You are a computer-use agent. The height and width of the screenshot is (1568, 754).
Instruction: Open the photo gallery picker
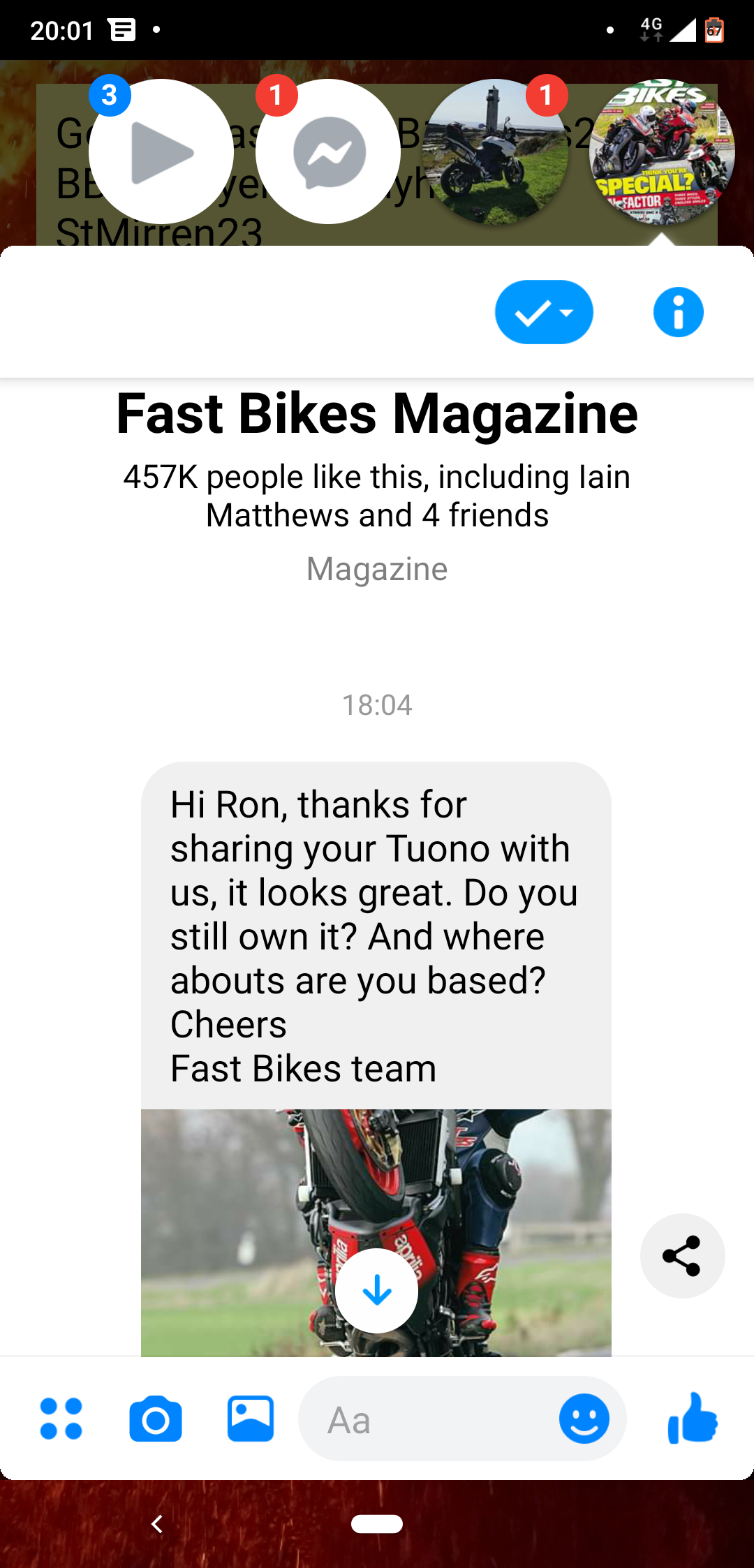point(251,1419)
